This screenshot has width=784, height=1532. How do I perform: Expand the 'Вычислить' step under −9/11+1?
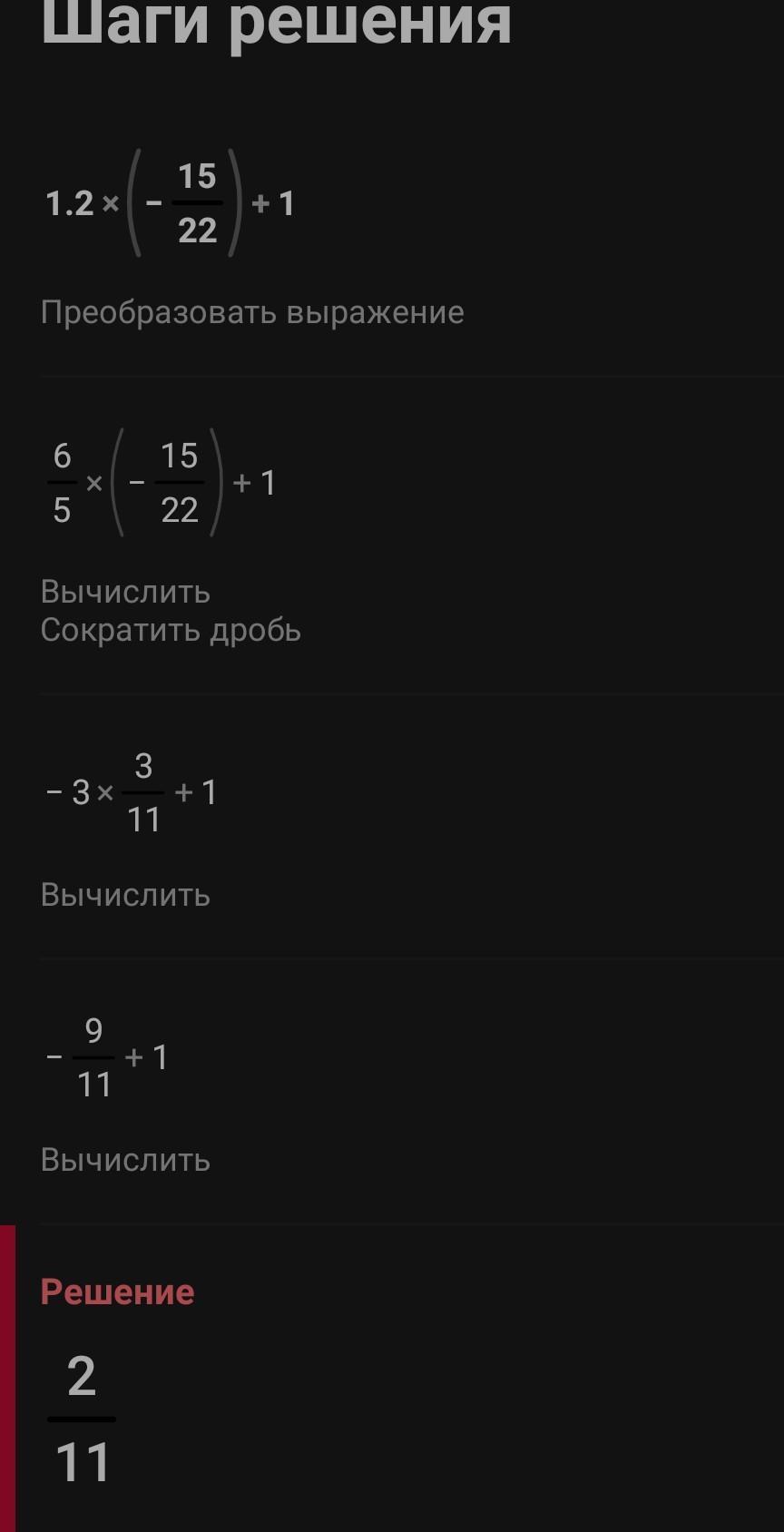tap(125, 1160)
